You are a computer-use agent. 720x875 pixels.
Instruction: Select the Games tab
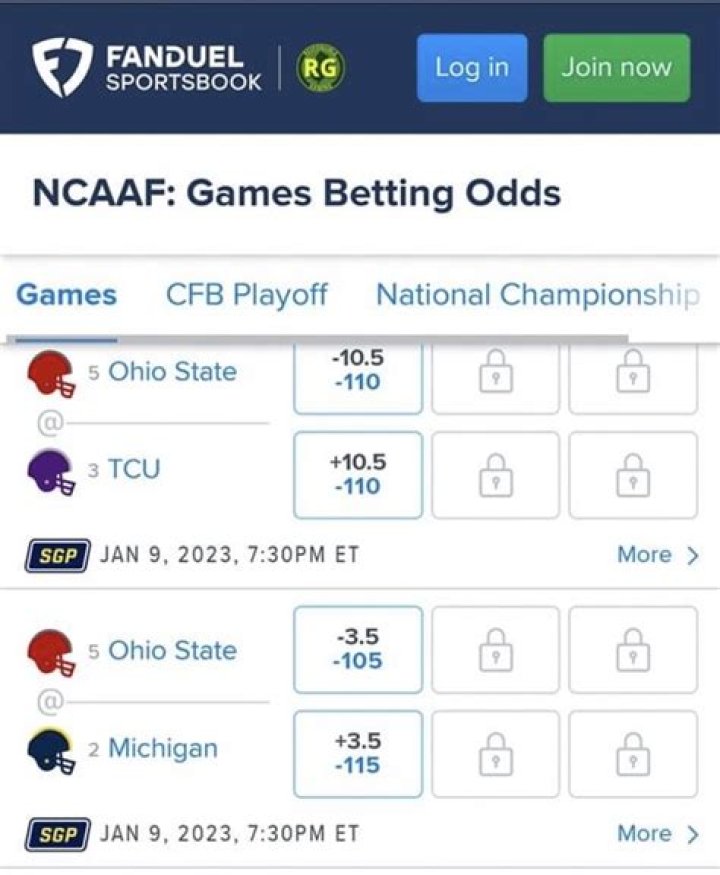(65, 294)
